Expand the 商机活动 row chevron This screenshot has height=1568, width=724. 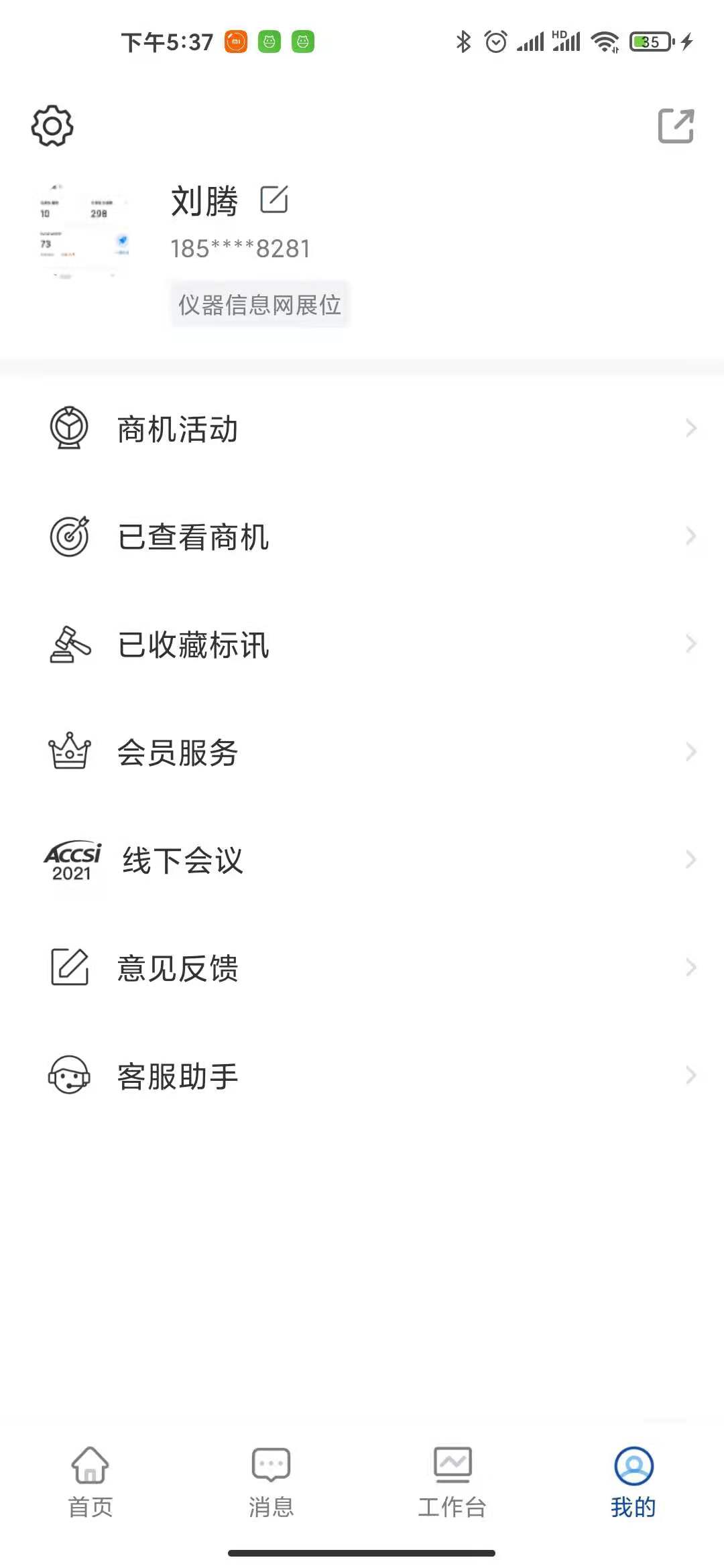pos(692,430)
